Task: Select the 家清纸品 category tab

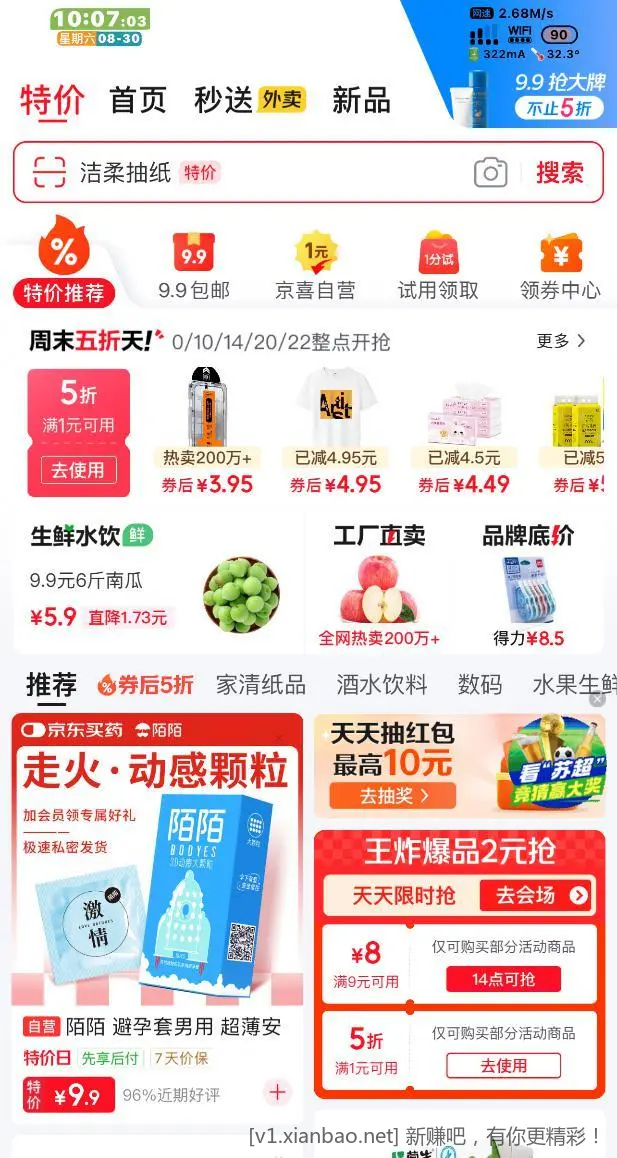Action: 261,685
